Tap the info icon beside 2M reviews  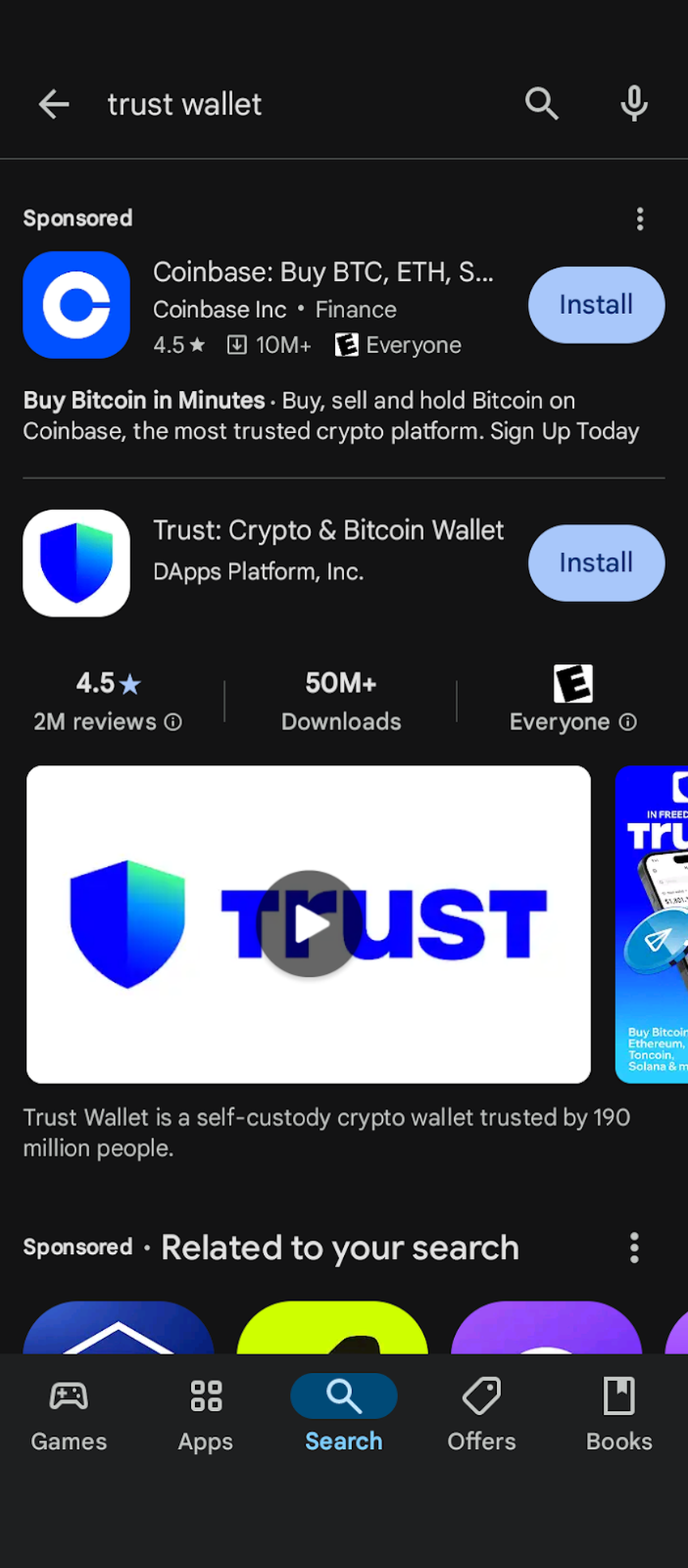(173, 722)
